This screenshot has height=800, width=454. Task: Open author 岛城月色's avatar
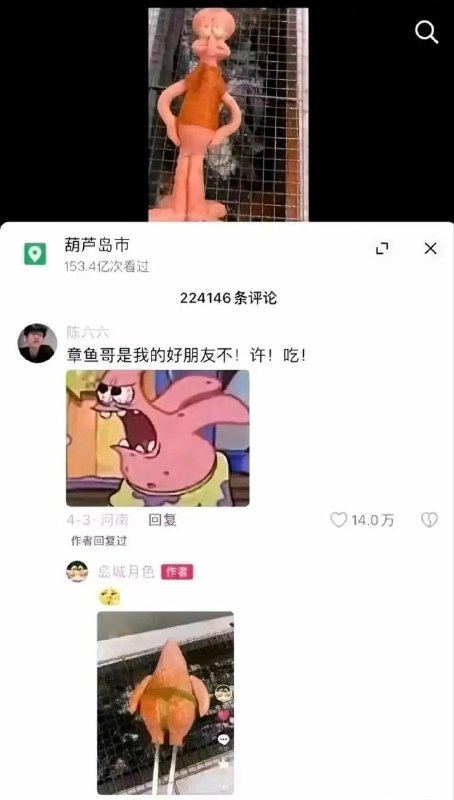(x=77, y=571)
